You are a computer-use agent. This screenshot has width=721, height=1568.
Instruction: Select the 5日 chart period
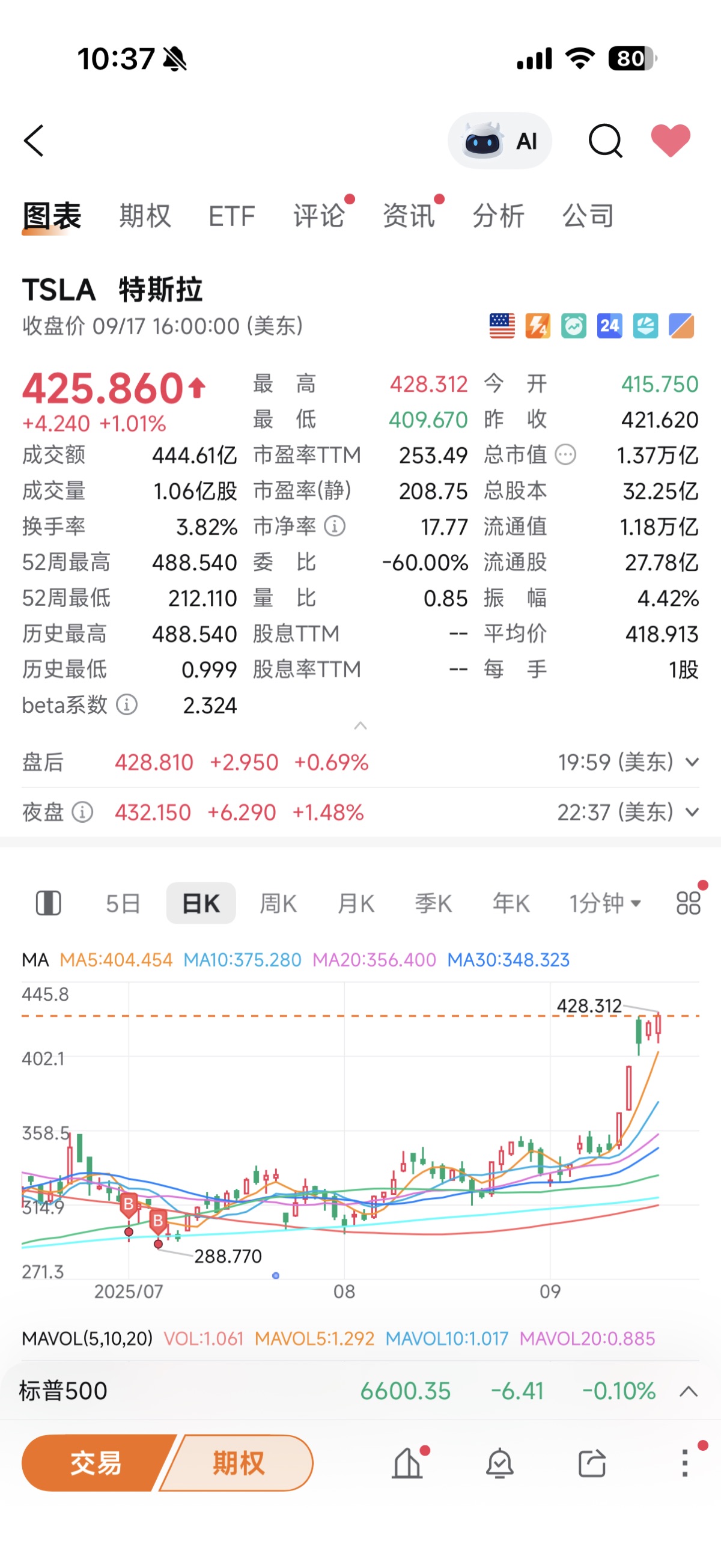click(x=123, y=903)
